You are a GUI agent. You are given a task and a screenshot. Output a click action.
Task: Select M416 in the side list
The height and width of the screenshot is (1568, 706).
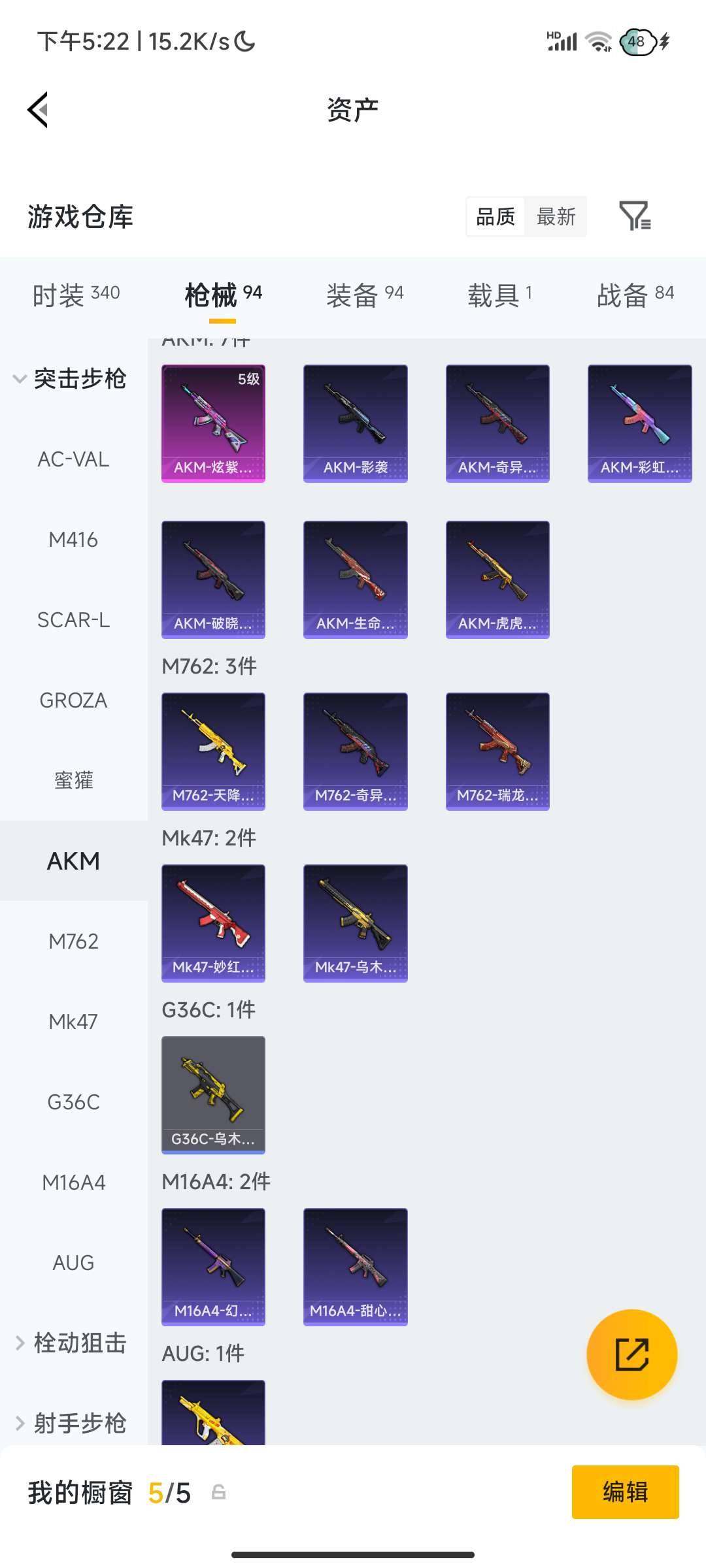[73, 540]
